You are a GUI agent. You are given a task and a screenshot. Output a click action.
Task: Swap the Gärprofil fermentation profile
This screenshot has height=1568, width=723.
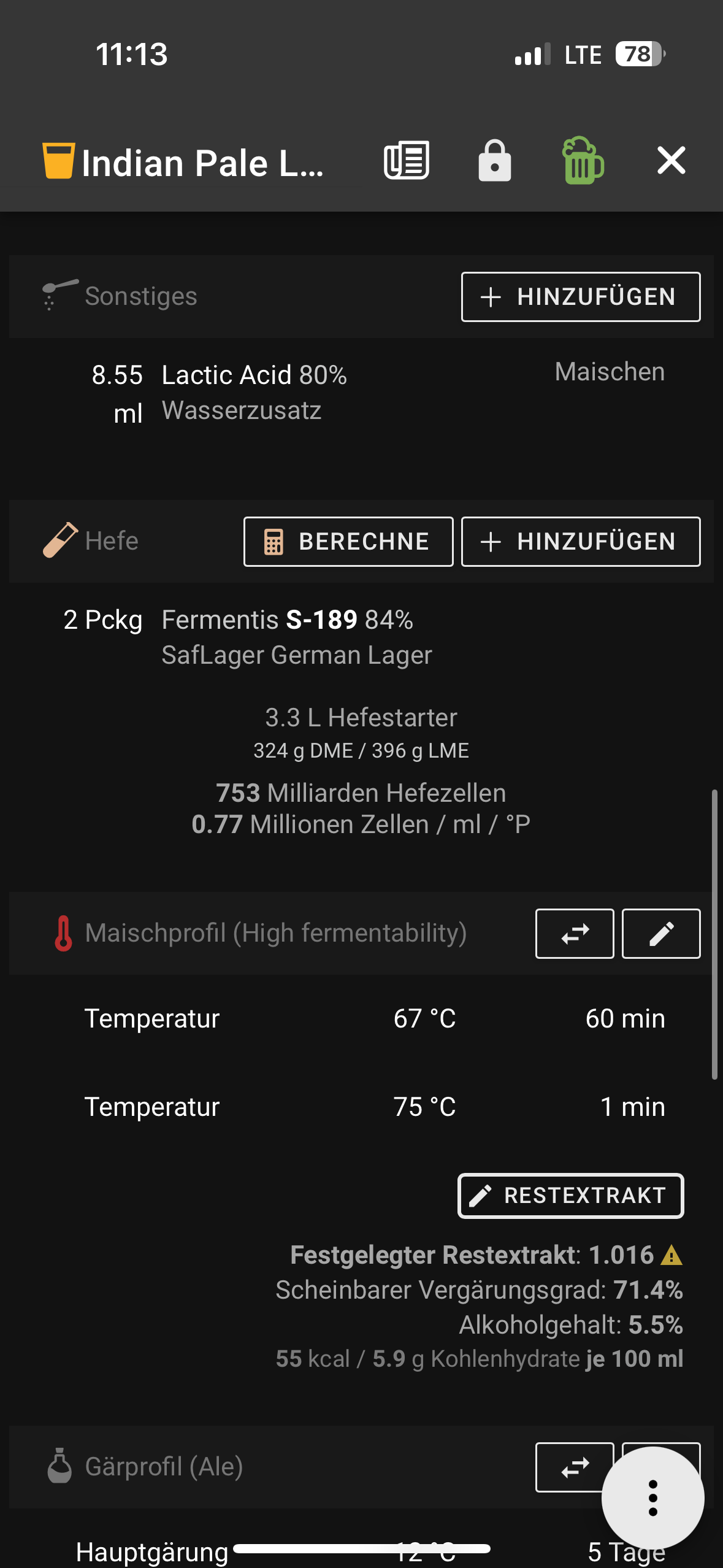[x=574, y=1467]
